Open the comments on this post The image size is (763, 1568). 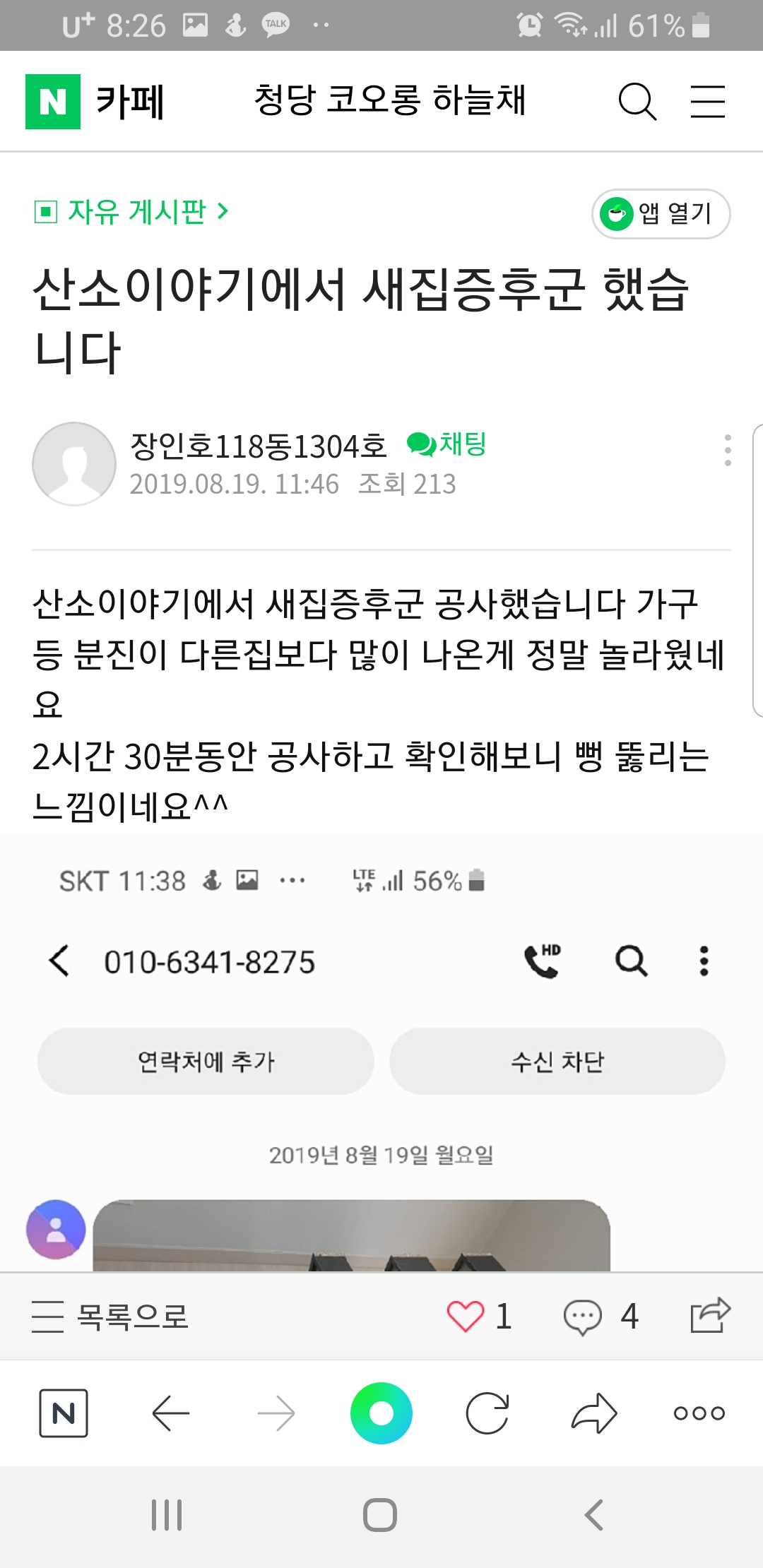[x=583, y=1317]
